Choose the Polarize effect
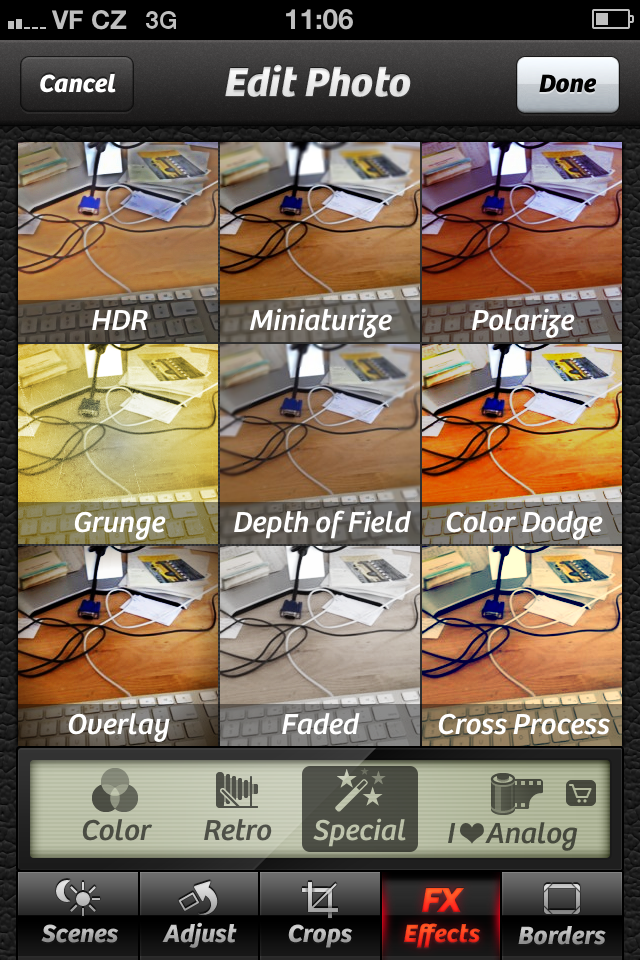Screen dimensions: 640x960 pyautogui.click(x=522, y=242)
